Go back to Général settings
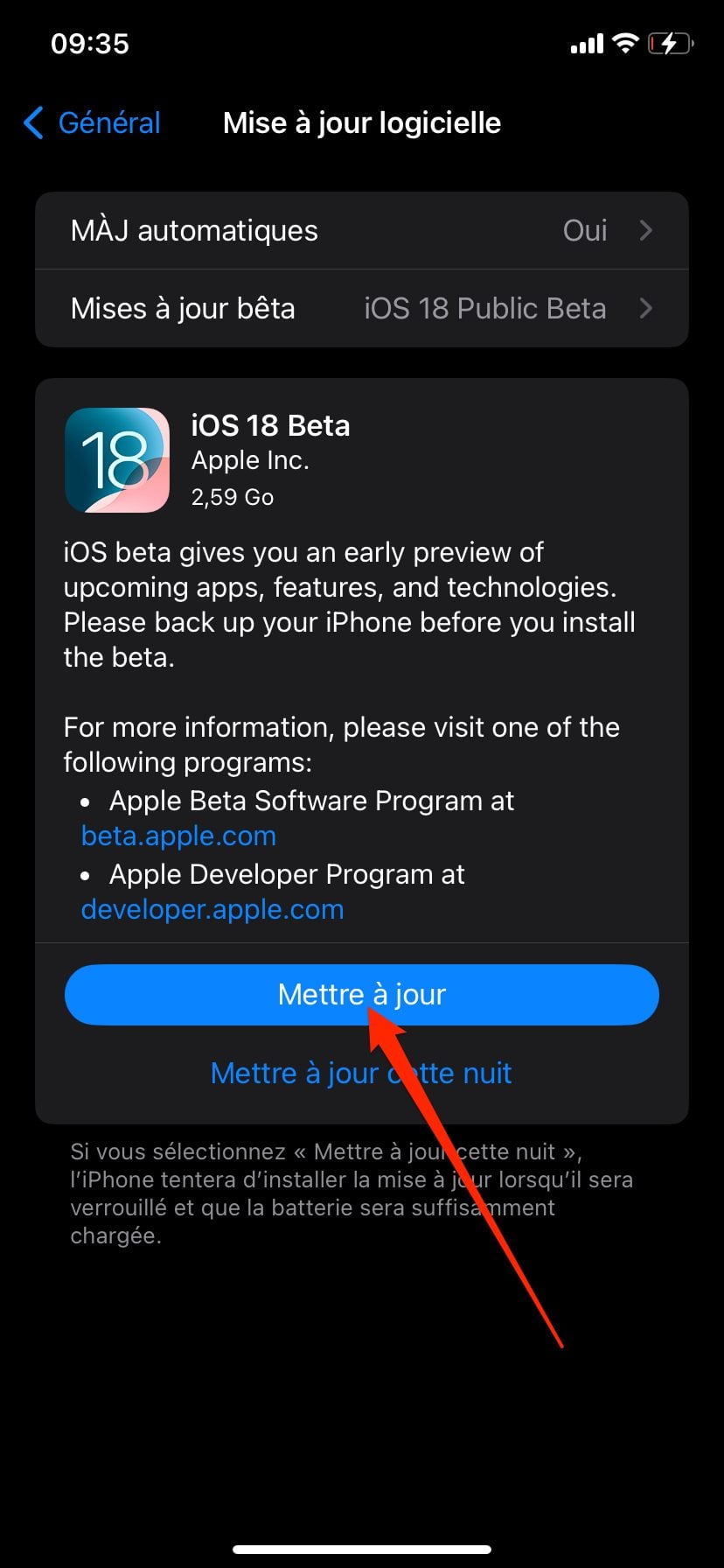The image size is (724, 1568). tap(93, 123)
